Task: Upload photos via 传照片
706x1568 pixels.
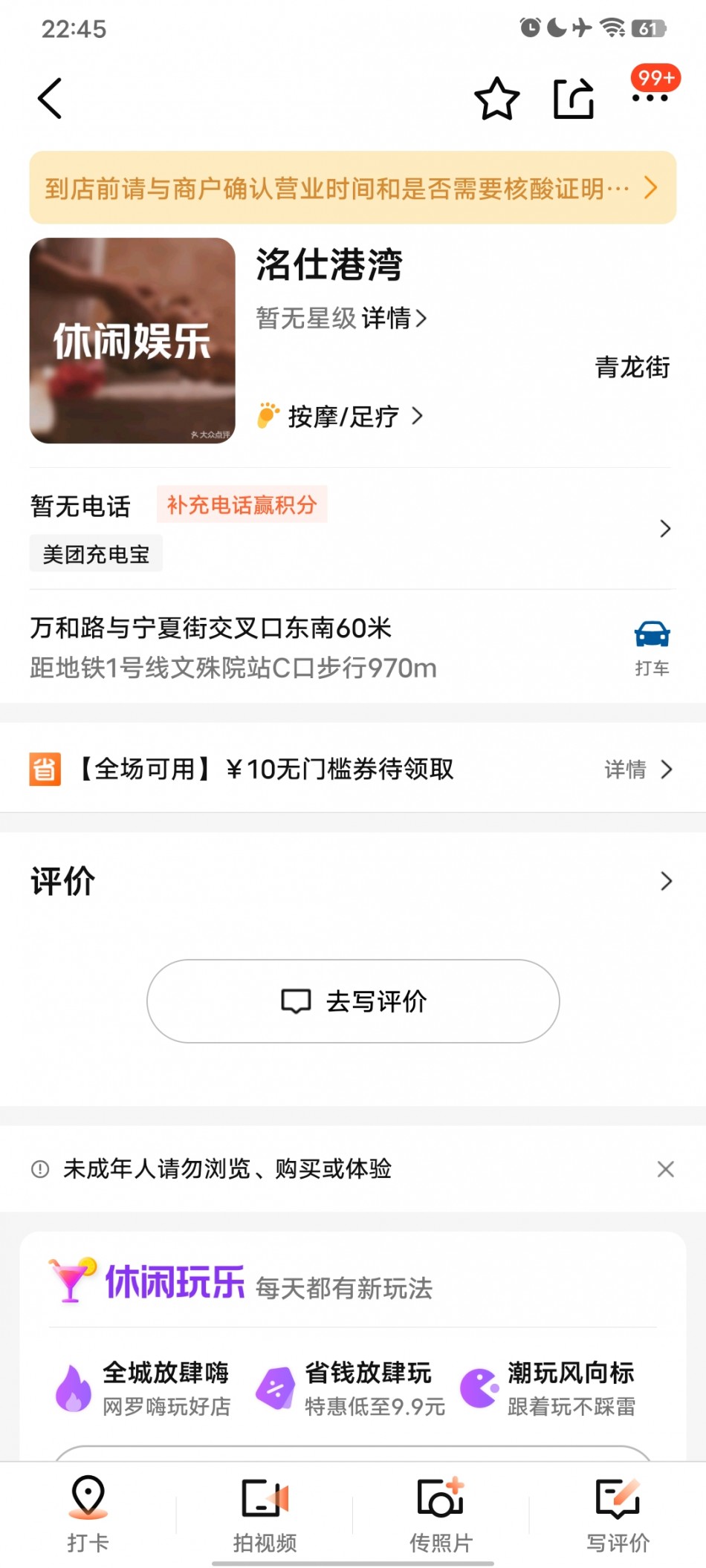Action: [x=441, y=1514]
